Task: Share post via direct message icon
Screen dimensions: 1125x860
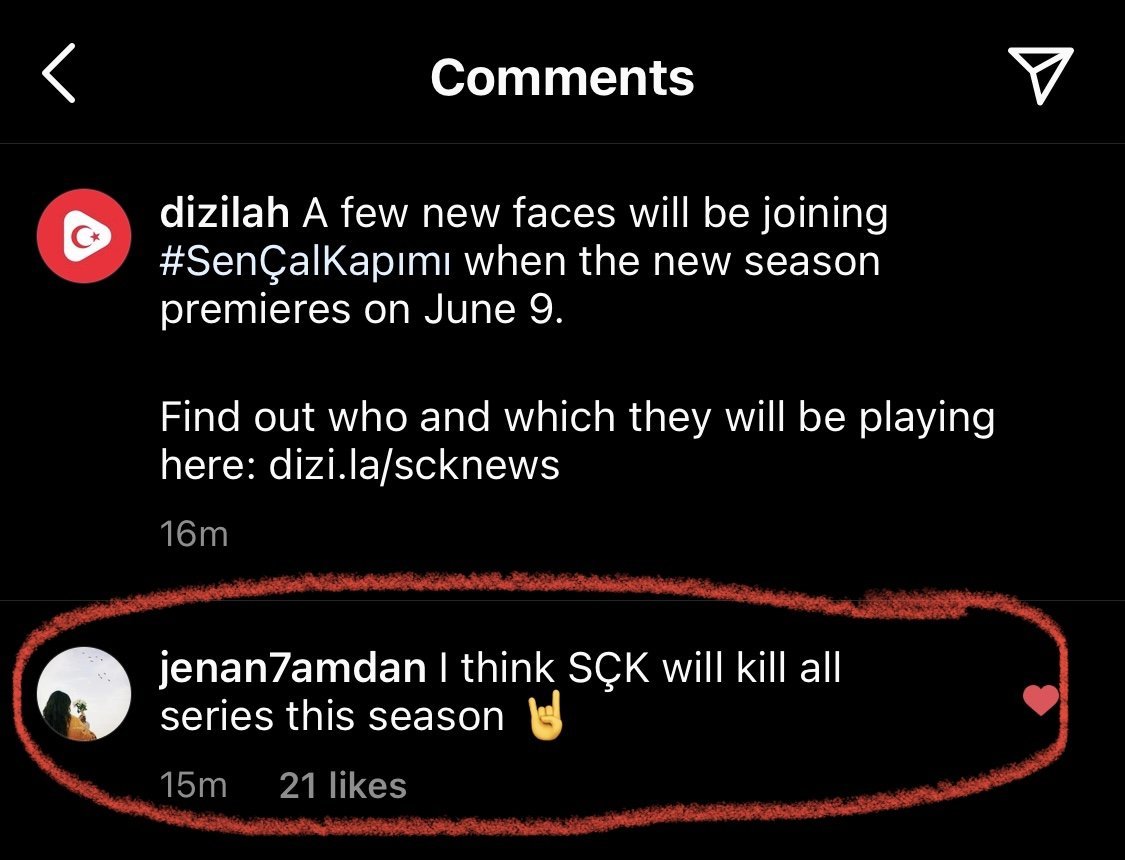Action: click(1040, 76)
